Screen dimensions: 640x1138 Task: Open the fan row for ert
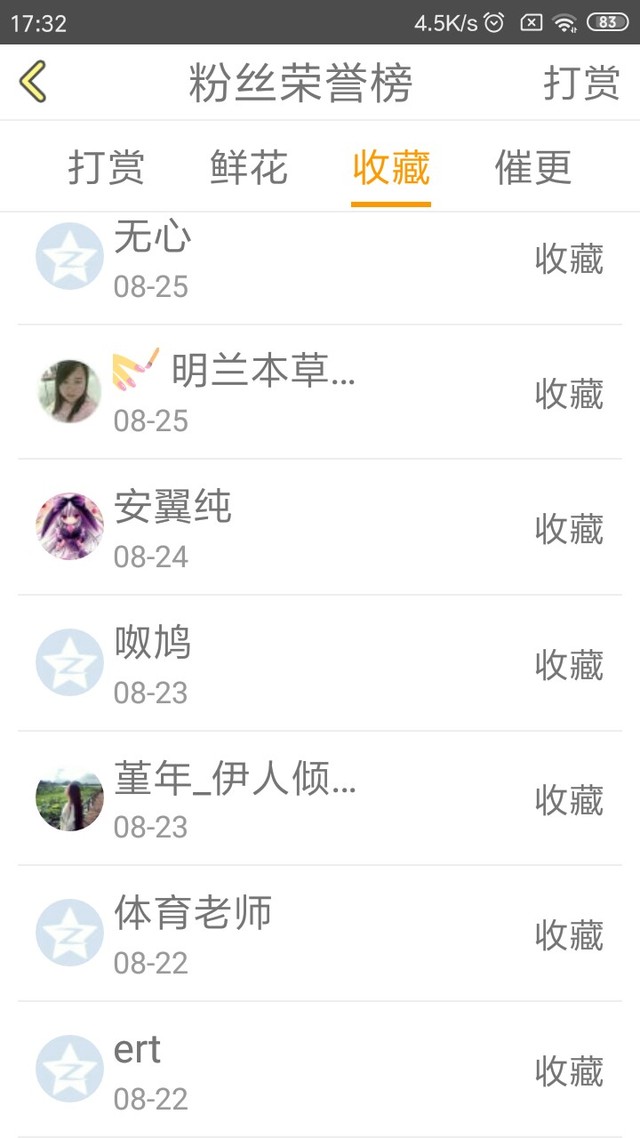[320, 1071]
